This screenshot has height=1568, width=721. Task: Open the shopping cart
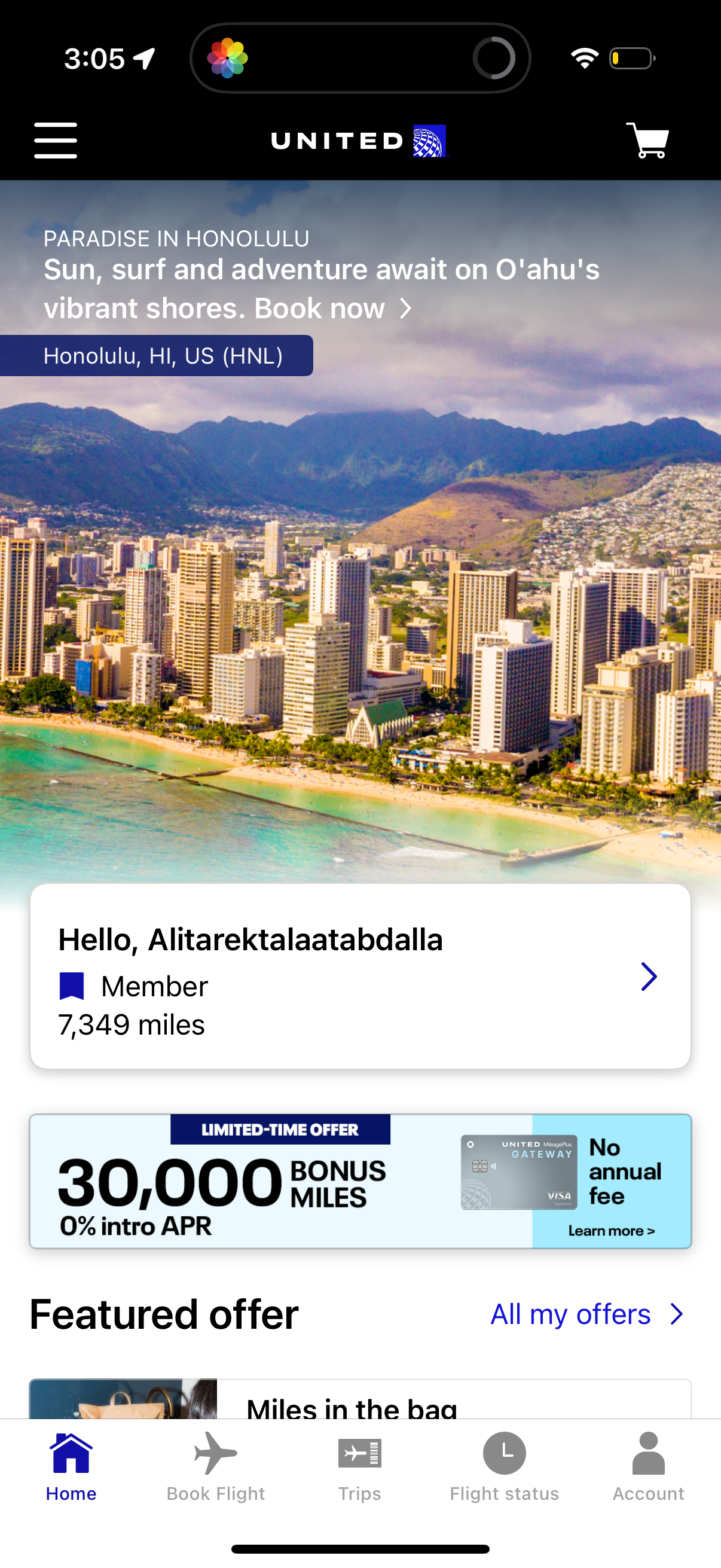click(648, 141)
